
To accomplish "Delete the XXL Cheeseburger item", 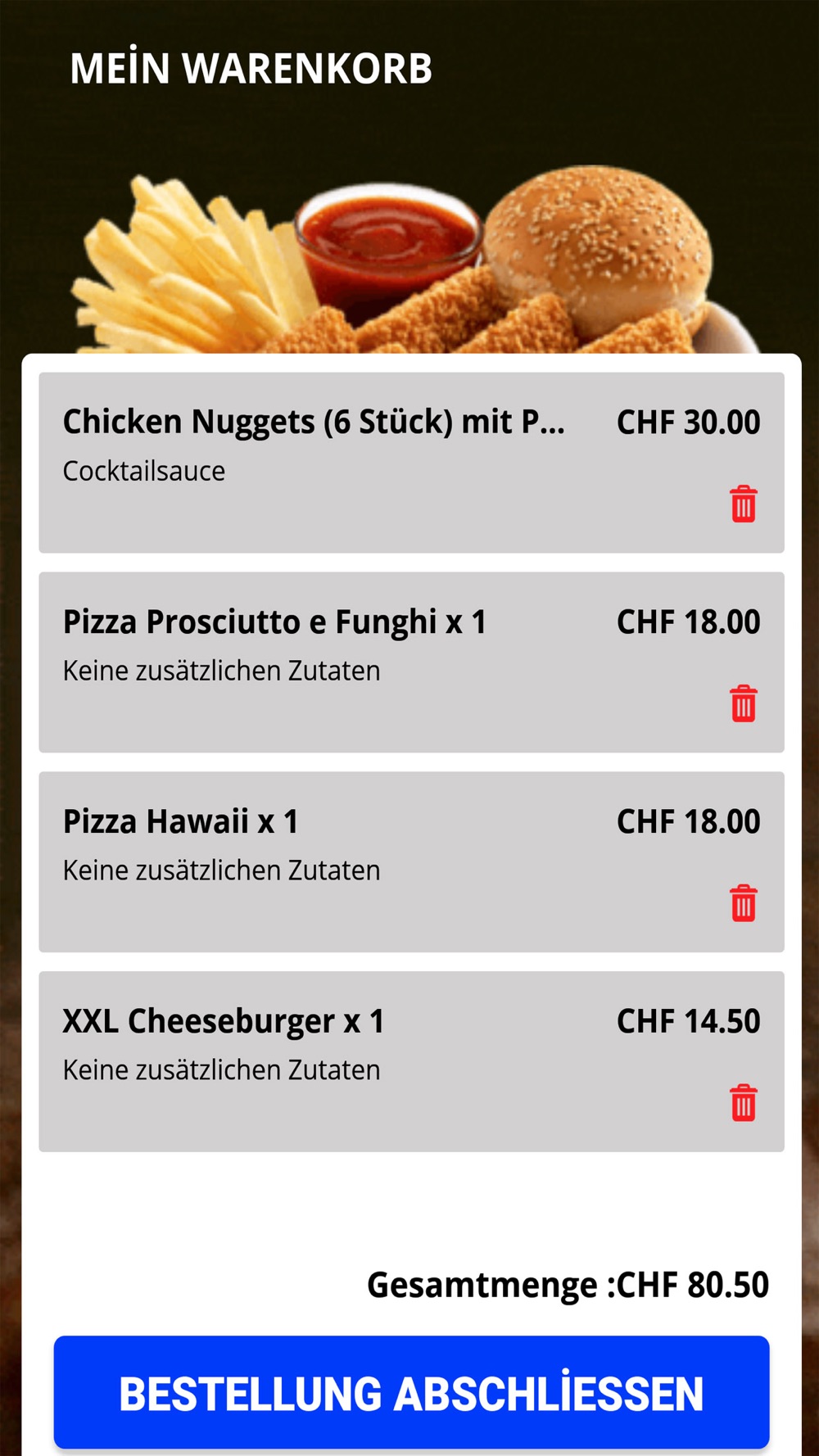I will pos(744,1103).
